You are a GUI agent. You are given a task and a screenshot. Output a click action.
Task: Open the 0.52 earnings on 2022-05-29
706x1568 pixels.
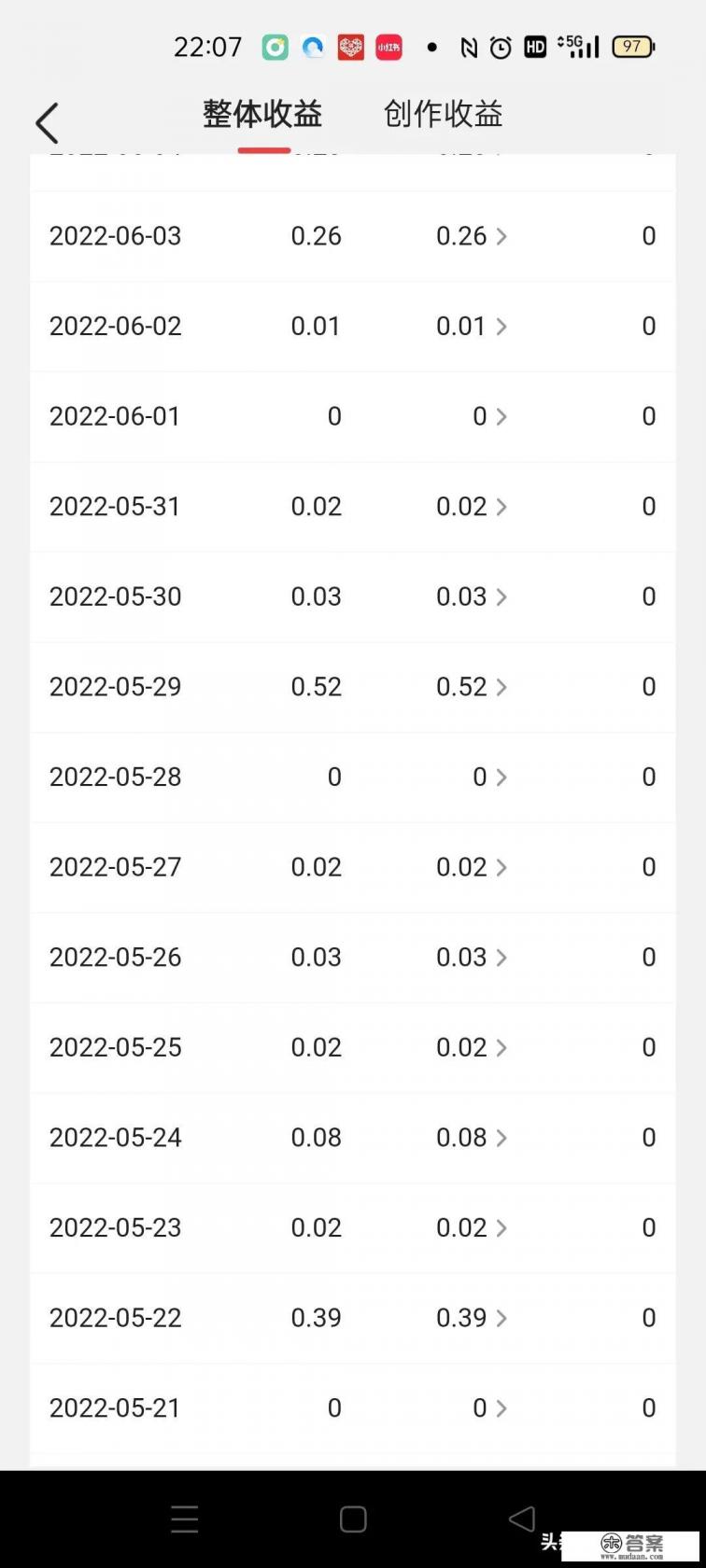tap(472, 687)
